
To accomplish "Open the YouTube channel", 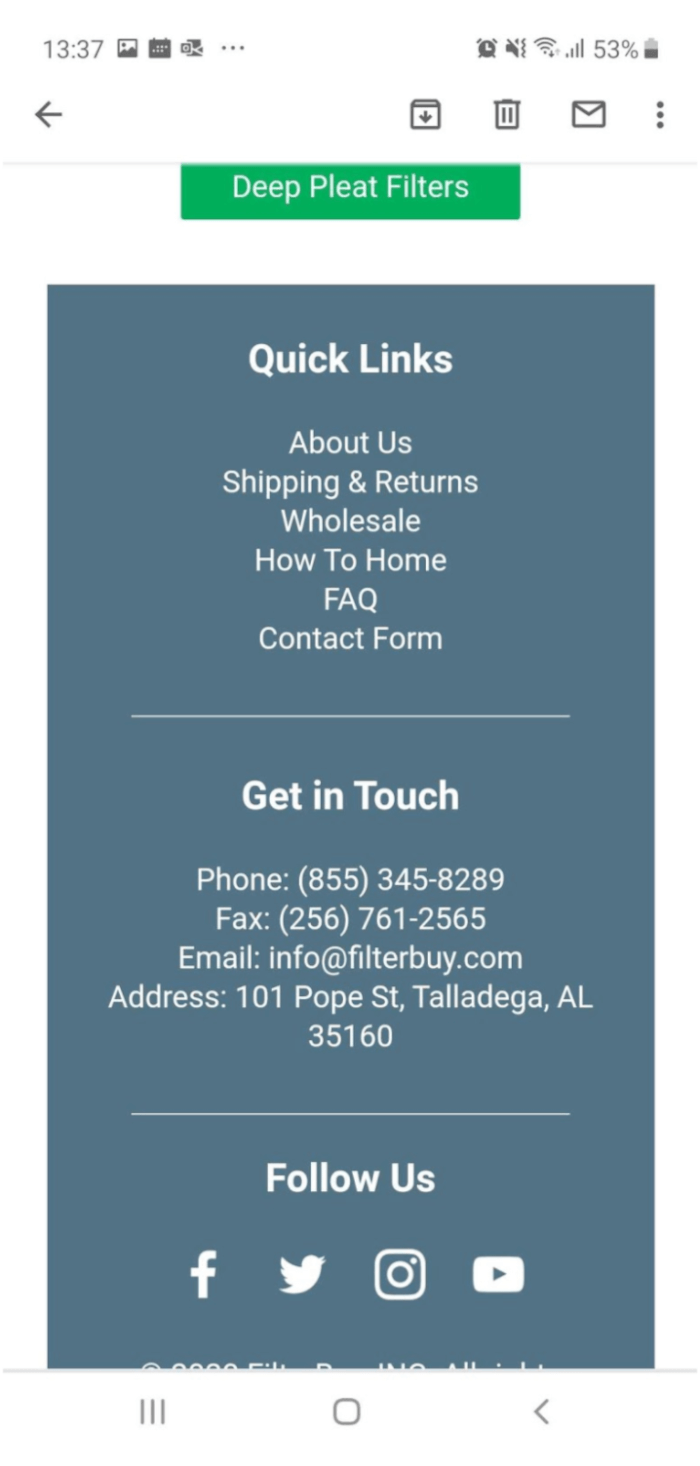I will (x=498, y=1274).
